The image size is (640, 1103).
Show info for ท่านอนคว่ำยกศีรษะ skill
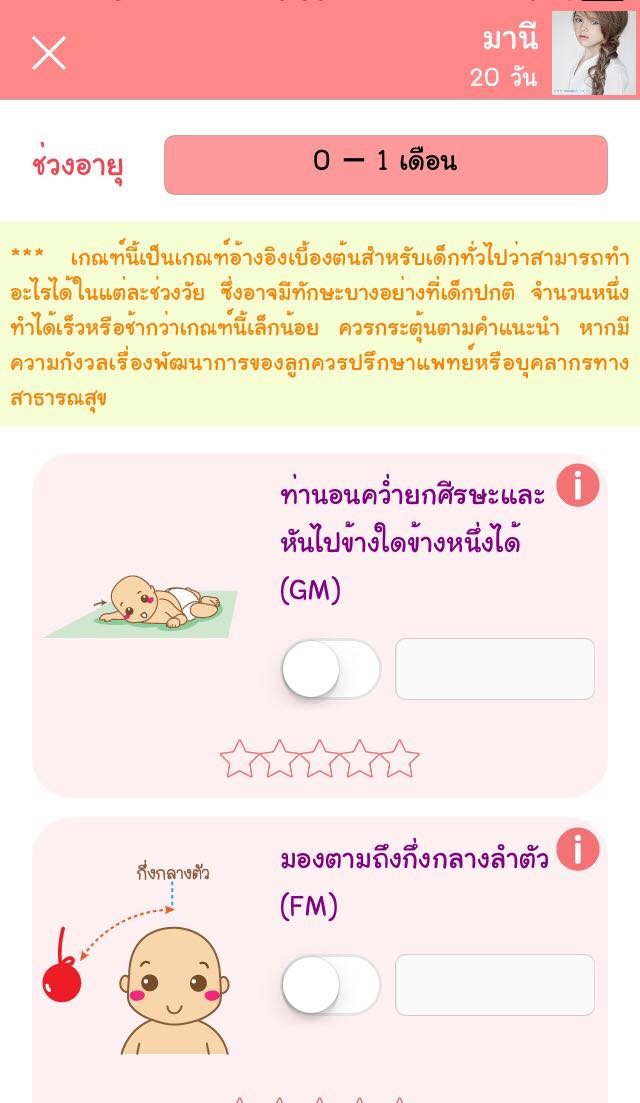(577, 486)
